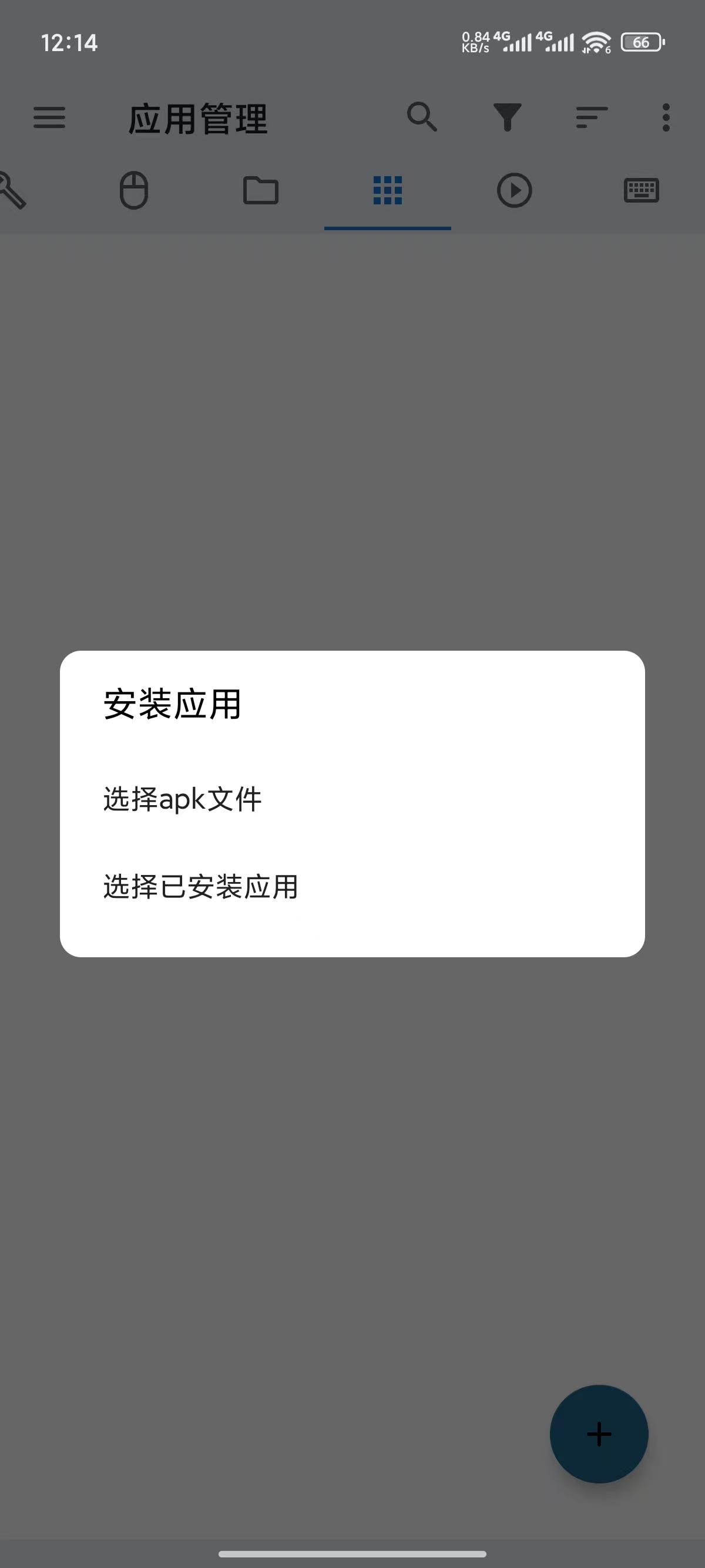Image resolution: width=705 pixels, height=1568 pixels.
Task: Tap the circular + floating action button
Action: click(x=599, y=1434)
